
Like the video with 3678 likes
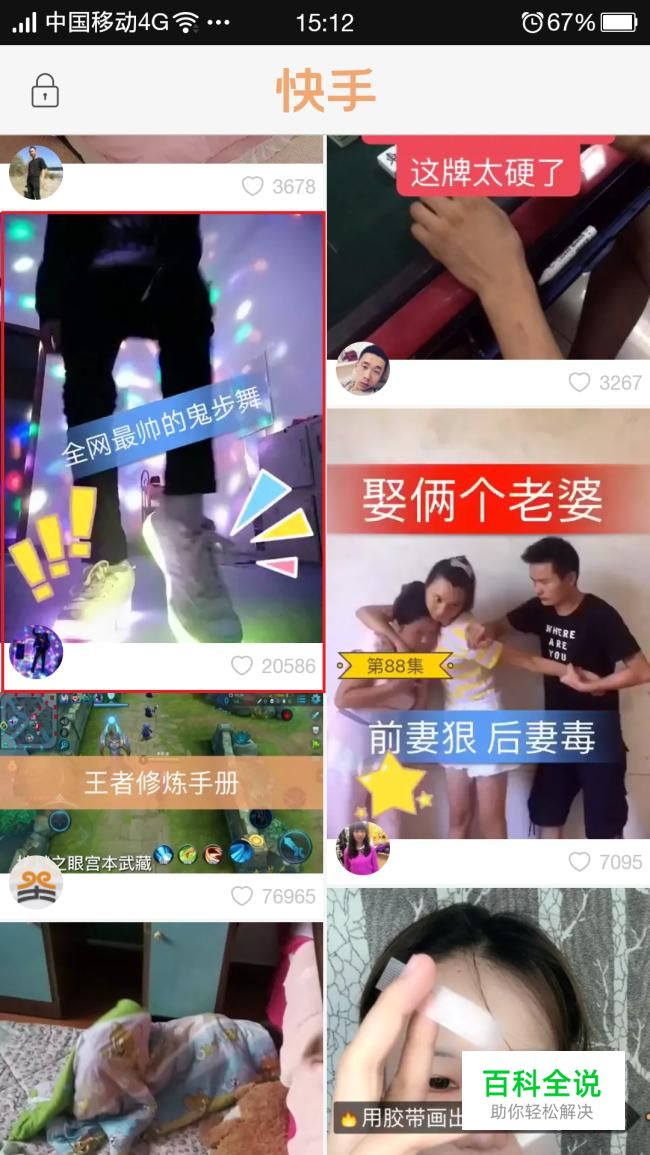click(253, 186)
